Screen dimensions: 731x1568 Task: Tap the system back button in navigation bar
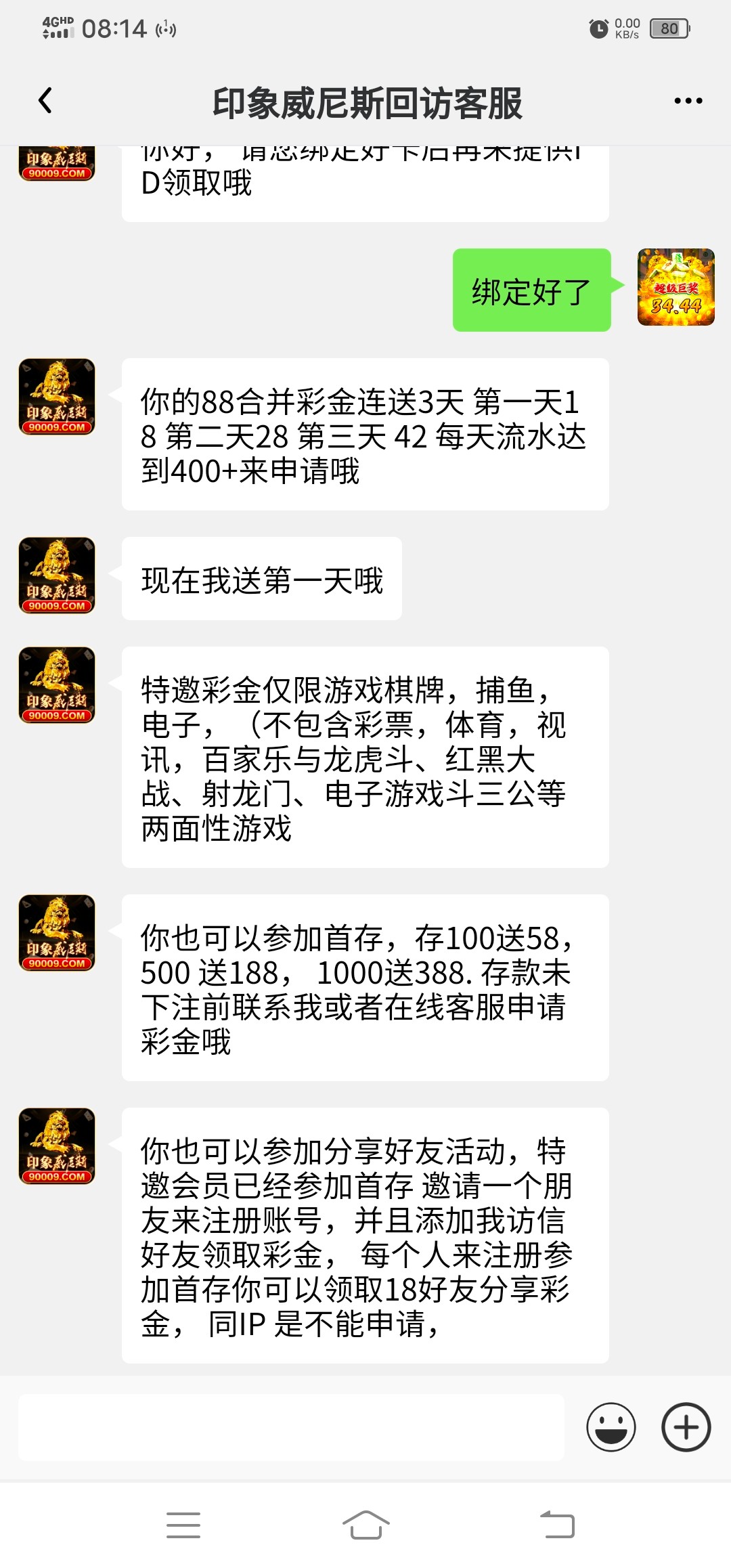[558, 1525]
